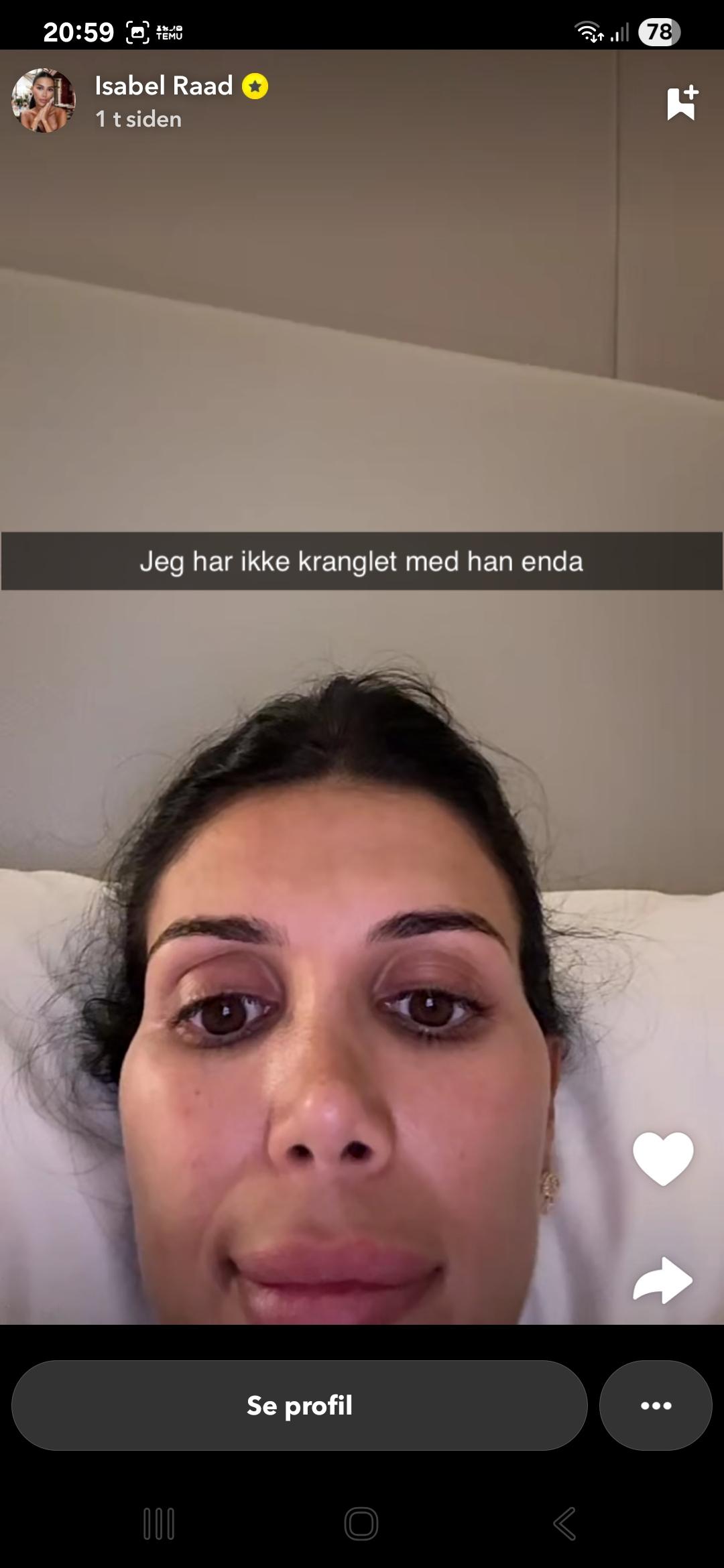Subscribe with the bookmark plus icon

click(682, 103)
